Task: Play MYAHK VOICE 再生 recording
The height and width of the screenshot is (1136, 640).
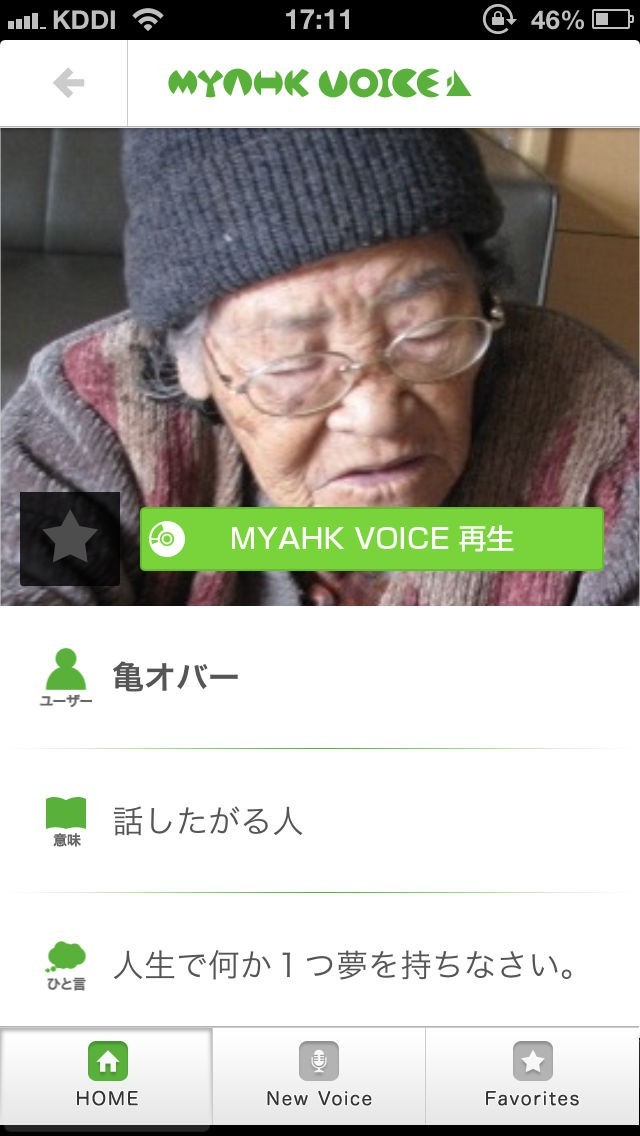Action: 371,539
